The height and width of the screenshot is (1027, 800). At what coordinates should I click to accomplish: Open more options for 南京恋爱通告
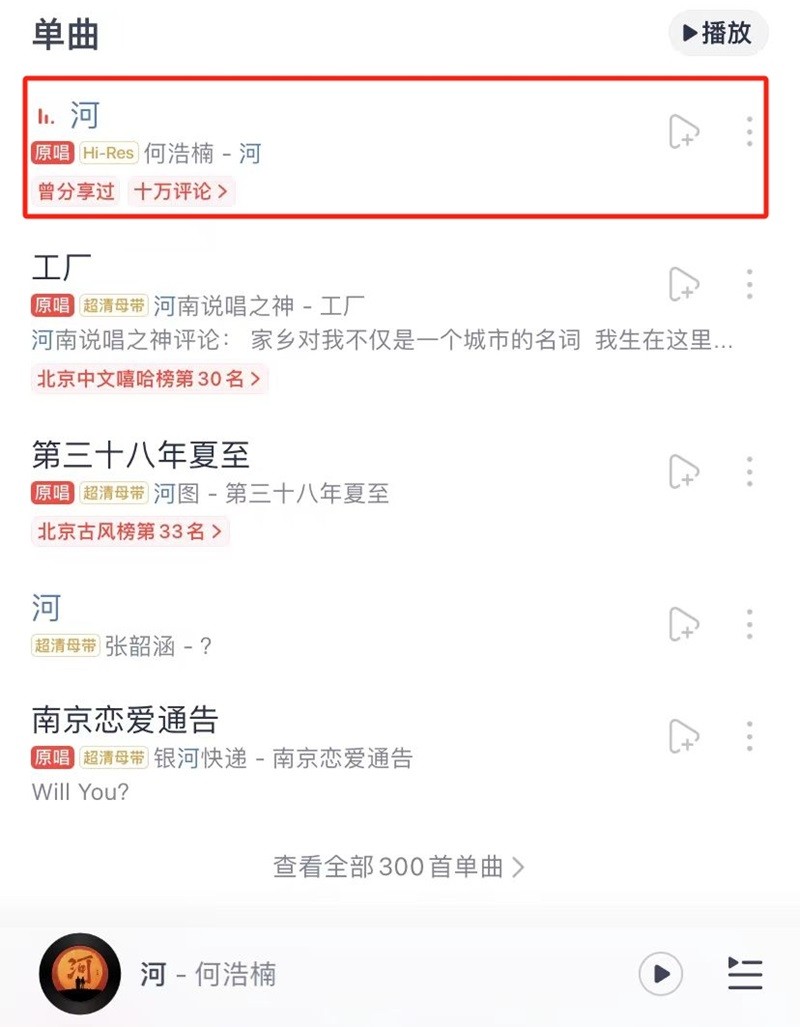[749, 736]
